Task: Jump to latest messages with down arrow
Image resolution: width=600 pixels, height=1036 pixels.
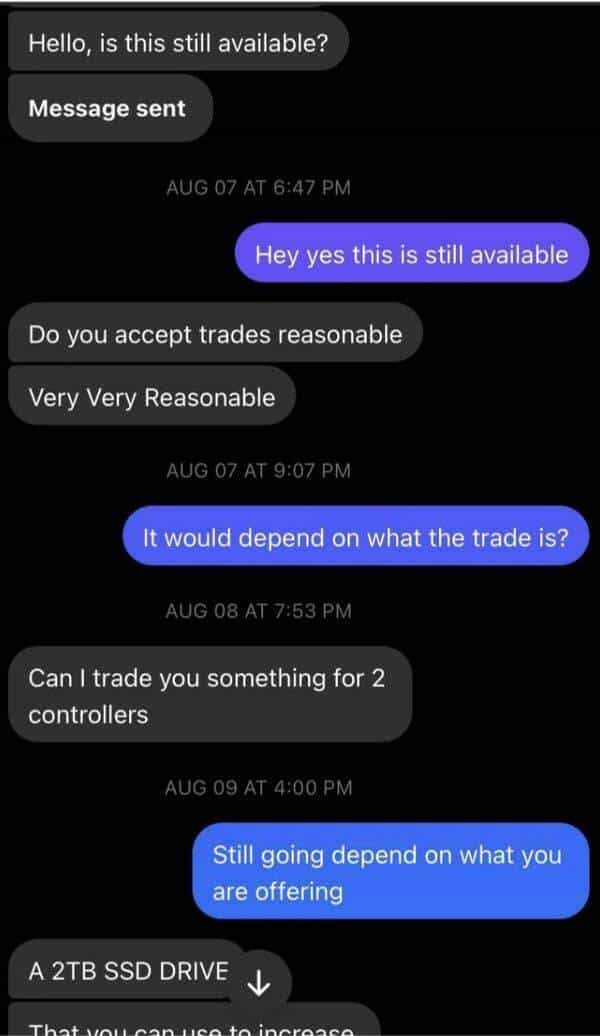Action: (258, 985)
